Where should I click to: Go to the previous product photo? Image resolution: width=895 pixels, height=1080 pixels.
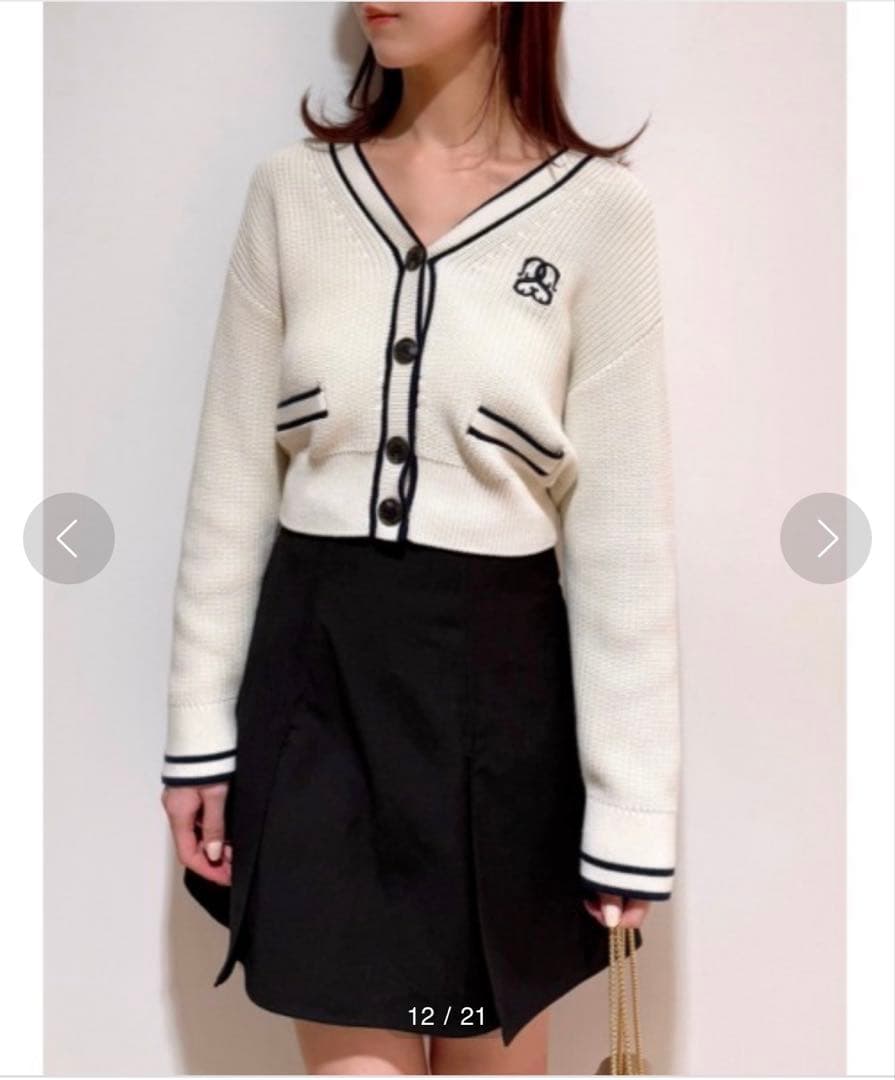pos(69,538)
